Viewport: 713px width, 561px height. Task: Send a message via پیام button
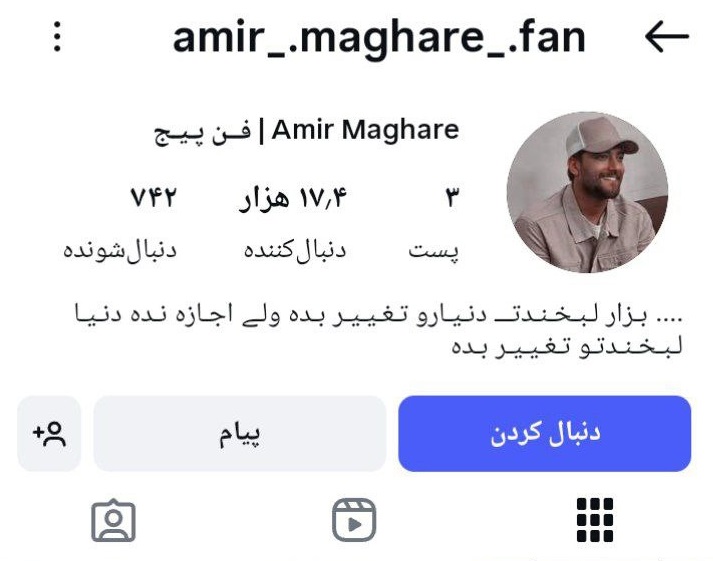239,434
